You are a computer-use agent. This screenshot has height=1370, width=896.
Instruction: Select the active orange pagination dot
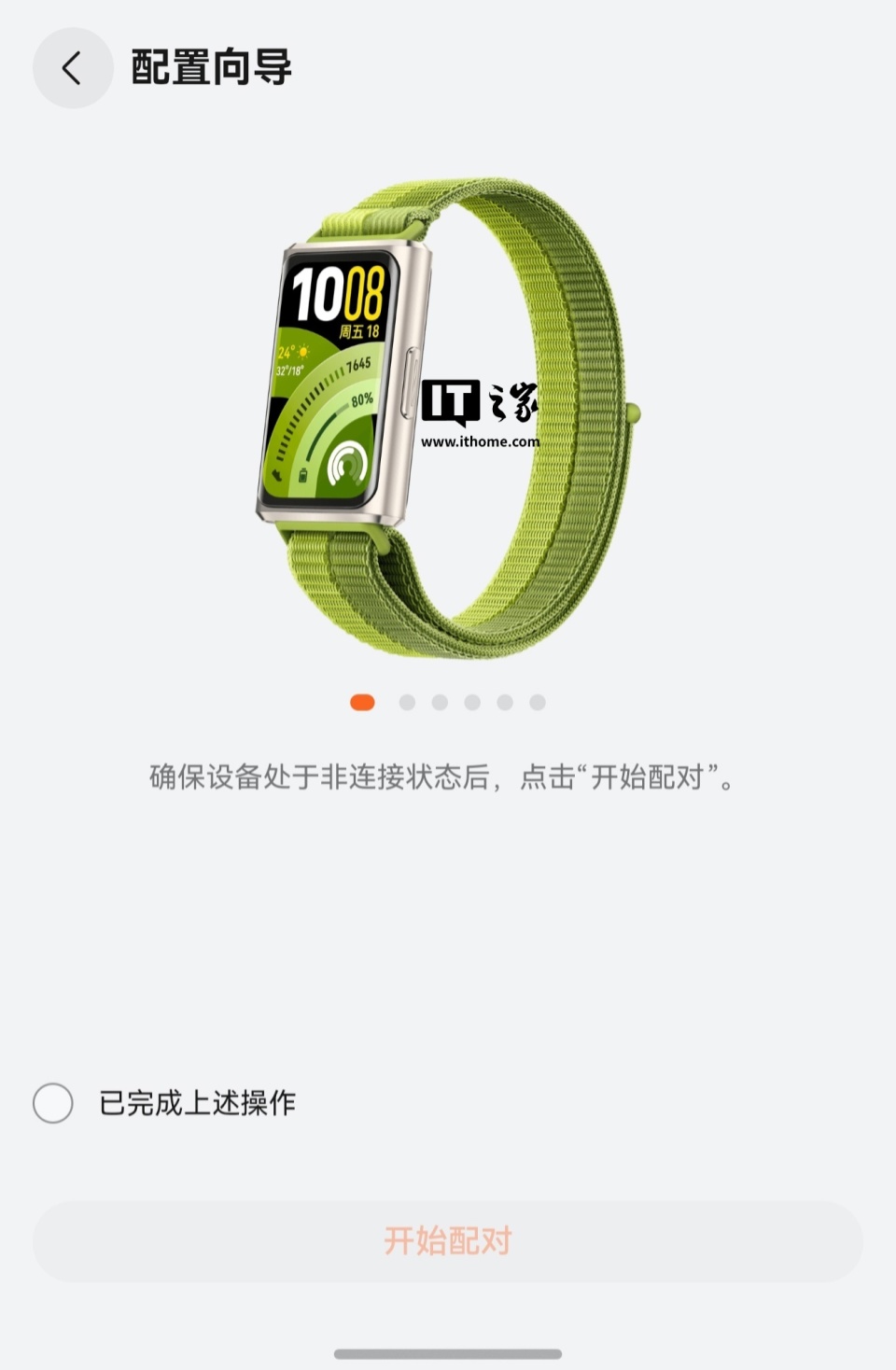[363, 700]
